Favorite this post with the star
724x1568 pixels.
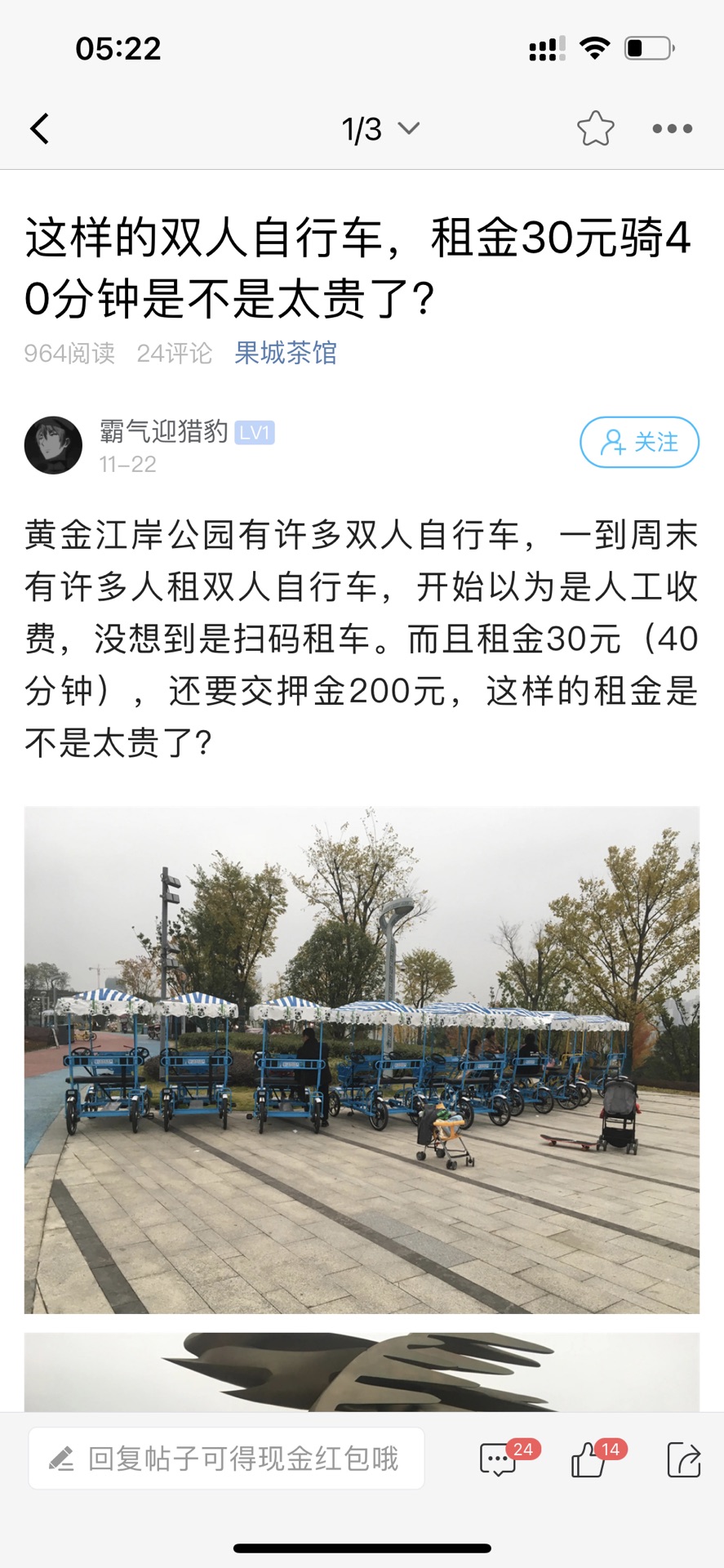click(x=595, y=128)
